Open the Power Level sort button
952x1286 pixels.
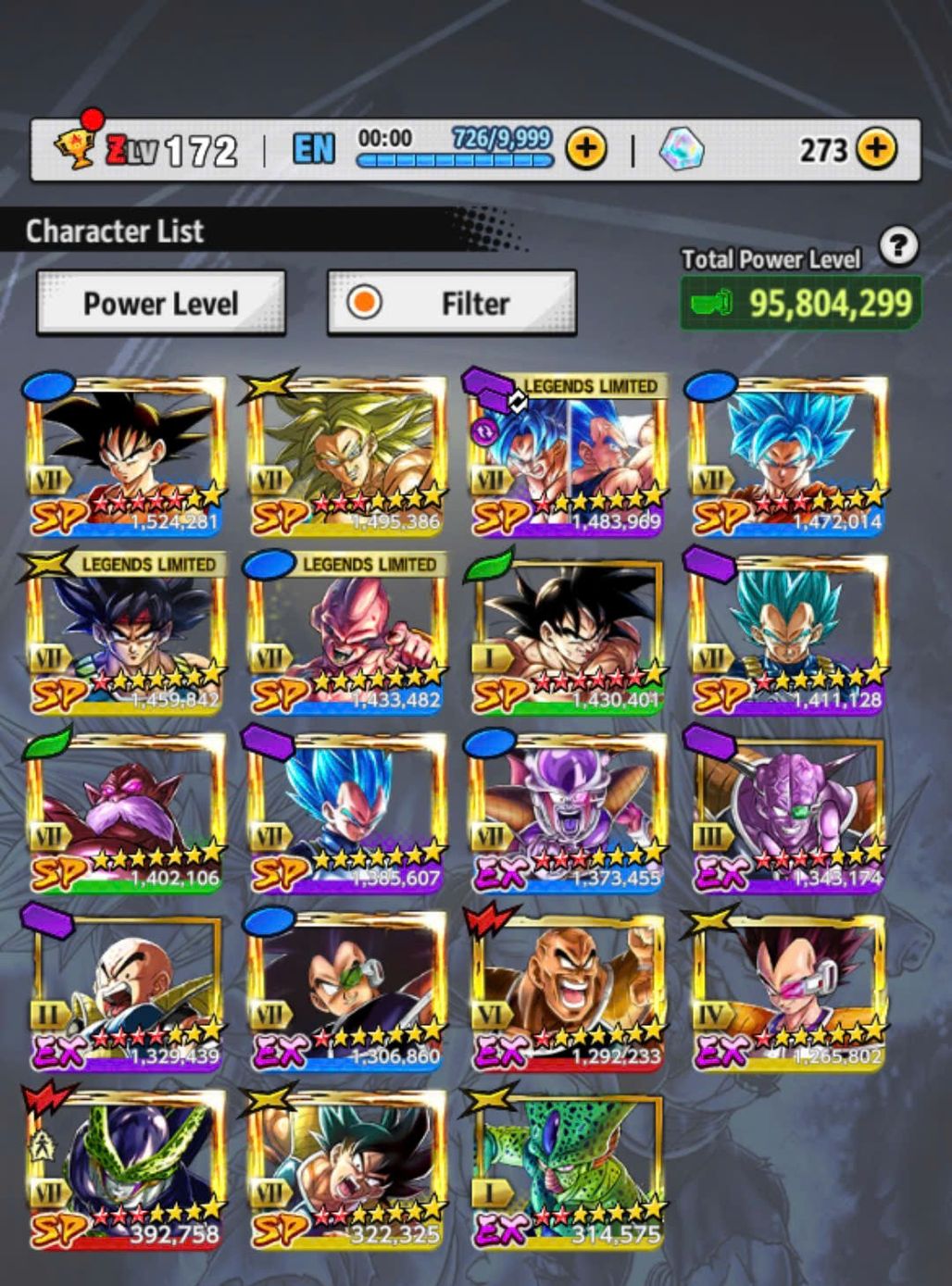(160, 304)
